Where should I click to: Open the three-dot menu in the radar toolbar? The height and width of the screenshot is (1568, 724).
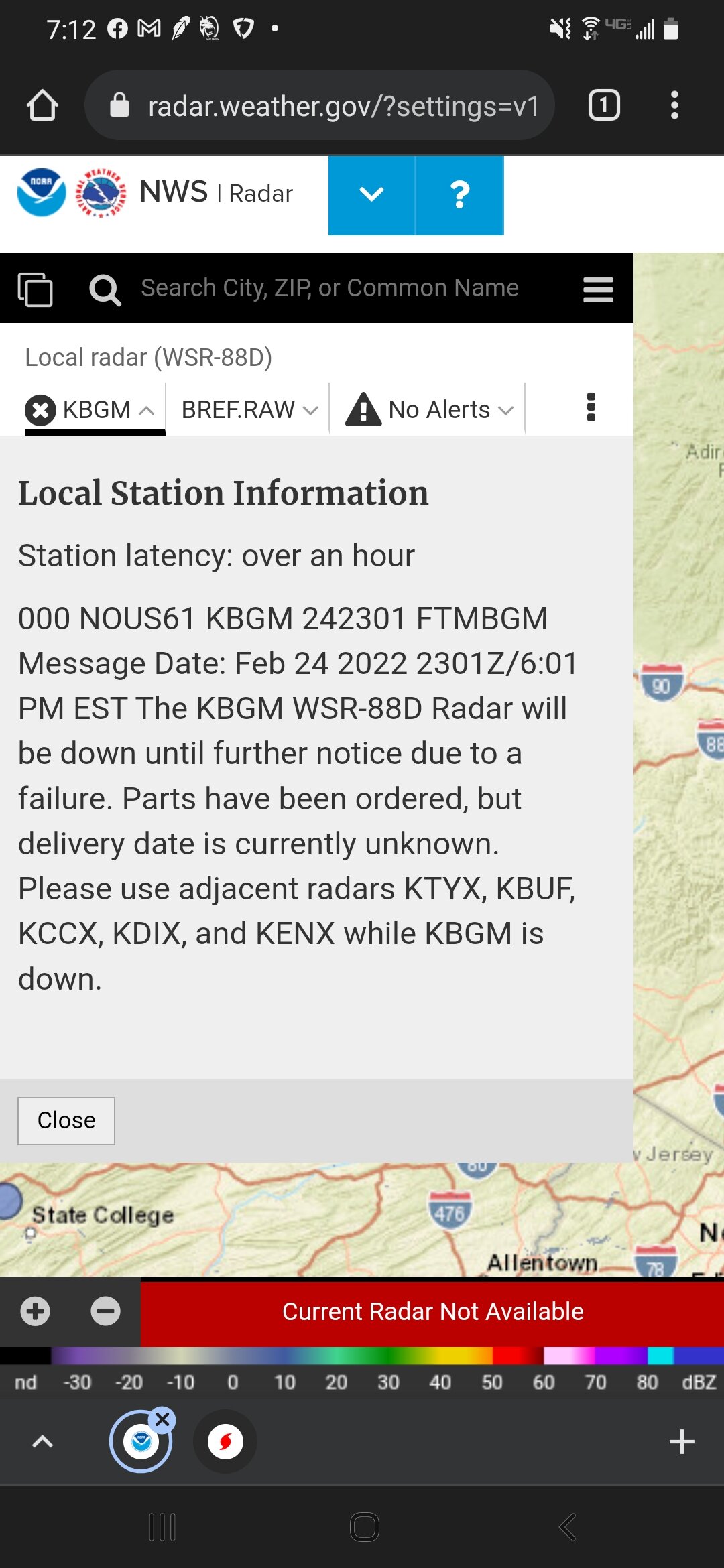(x=591, y=407)
